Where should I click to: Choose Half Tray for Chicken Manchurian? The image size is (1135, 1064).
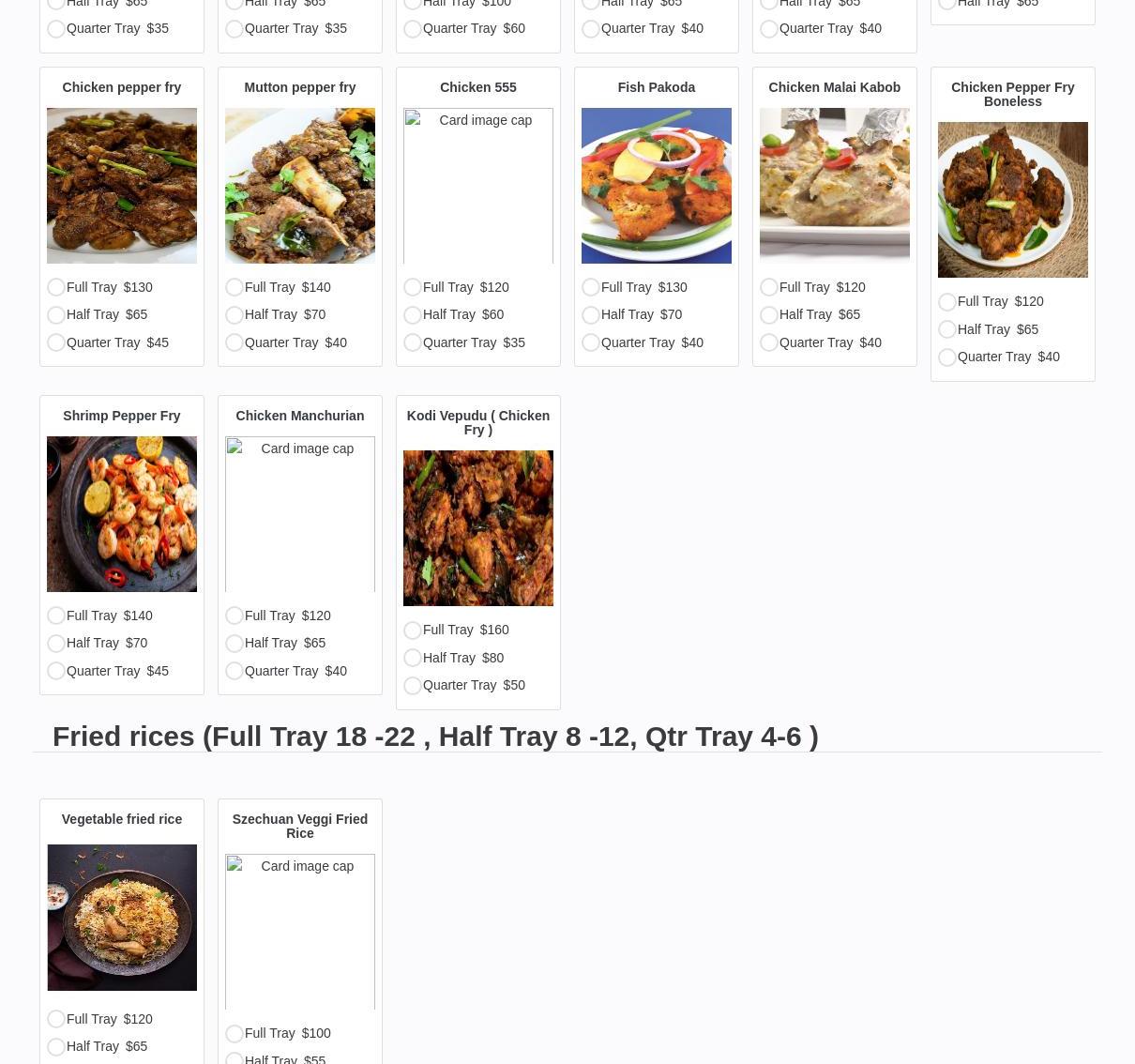(x=235, y=644)
